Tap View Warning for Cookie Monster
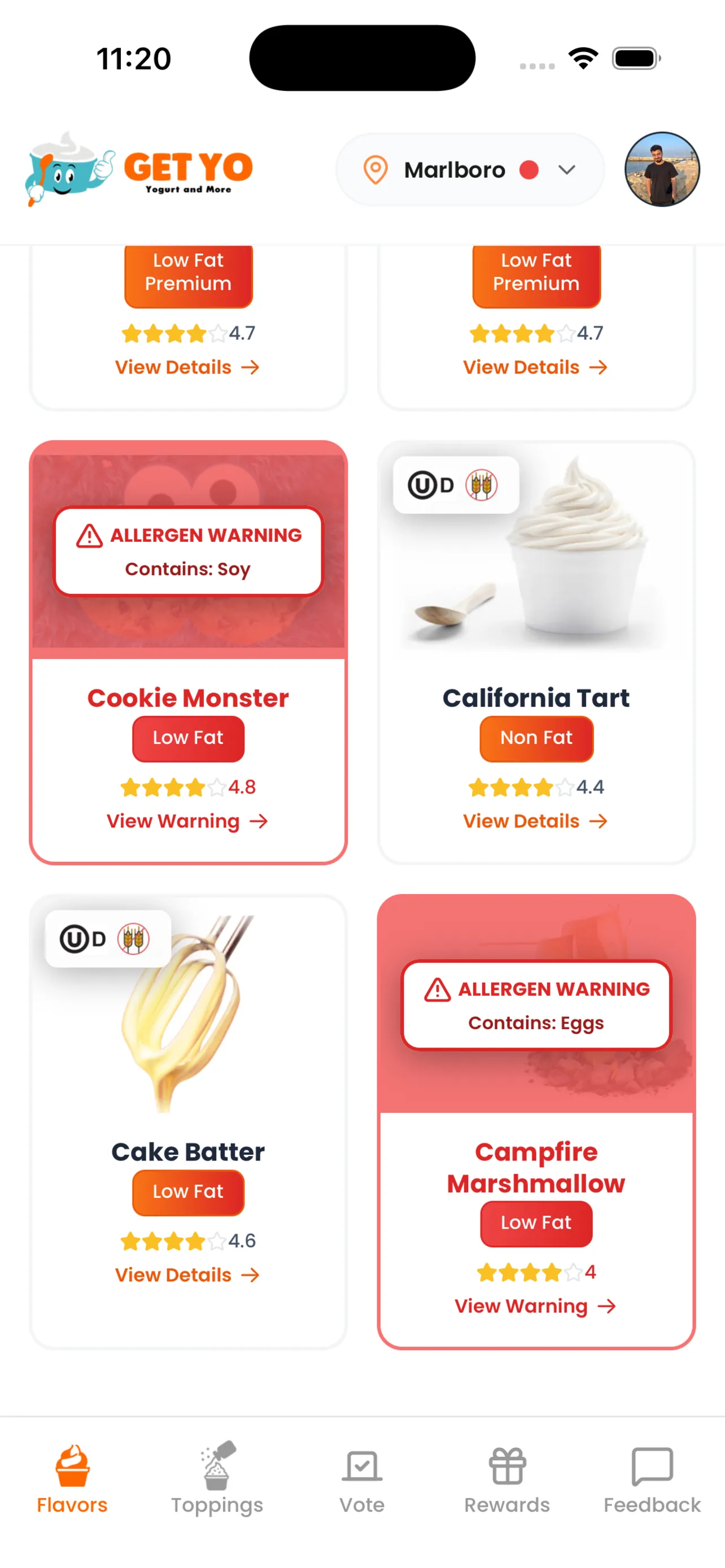This screenshot has width=725, height=1568. pos(187,821)
